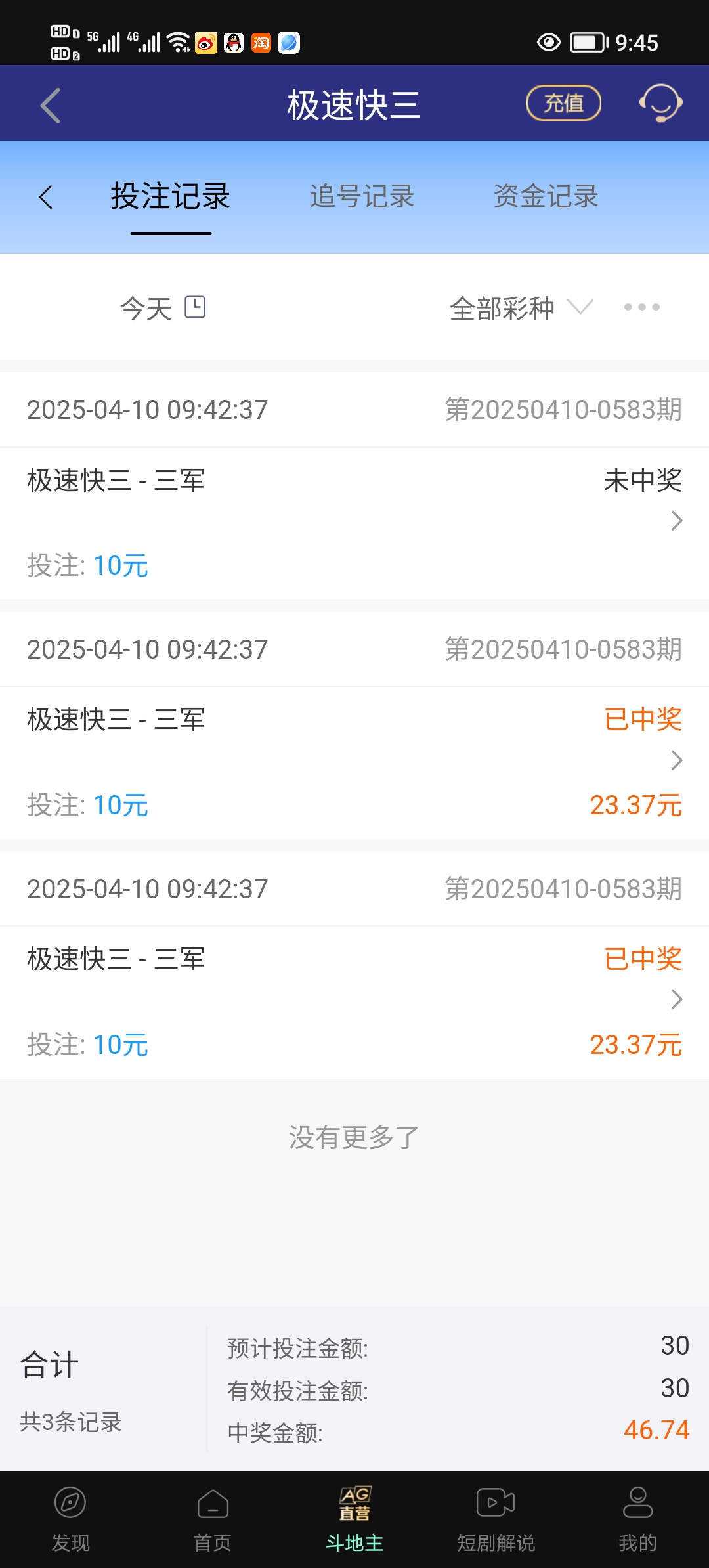Tap the back chevron beside 投注记录
This screenshot has height=1568, width=709.
pyautogui.click(x=45, y=196)
